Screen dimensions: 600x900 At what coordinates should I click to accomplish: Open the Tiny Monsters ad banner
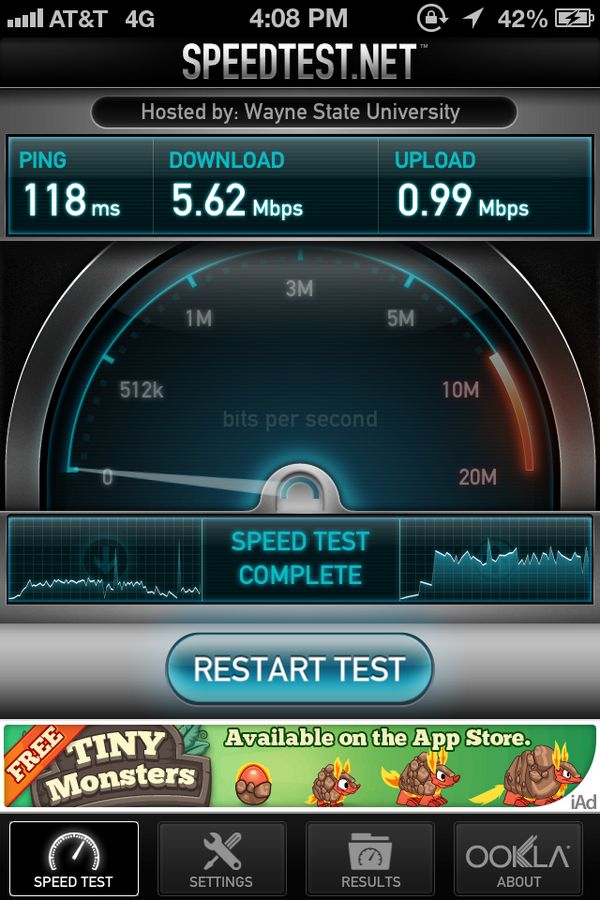coord(299,767)
